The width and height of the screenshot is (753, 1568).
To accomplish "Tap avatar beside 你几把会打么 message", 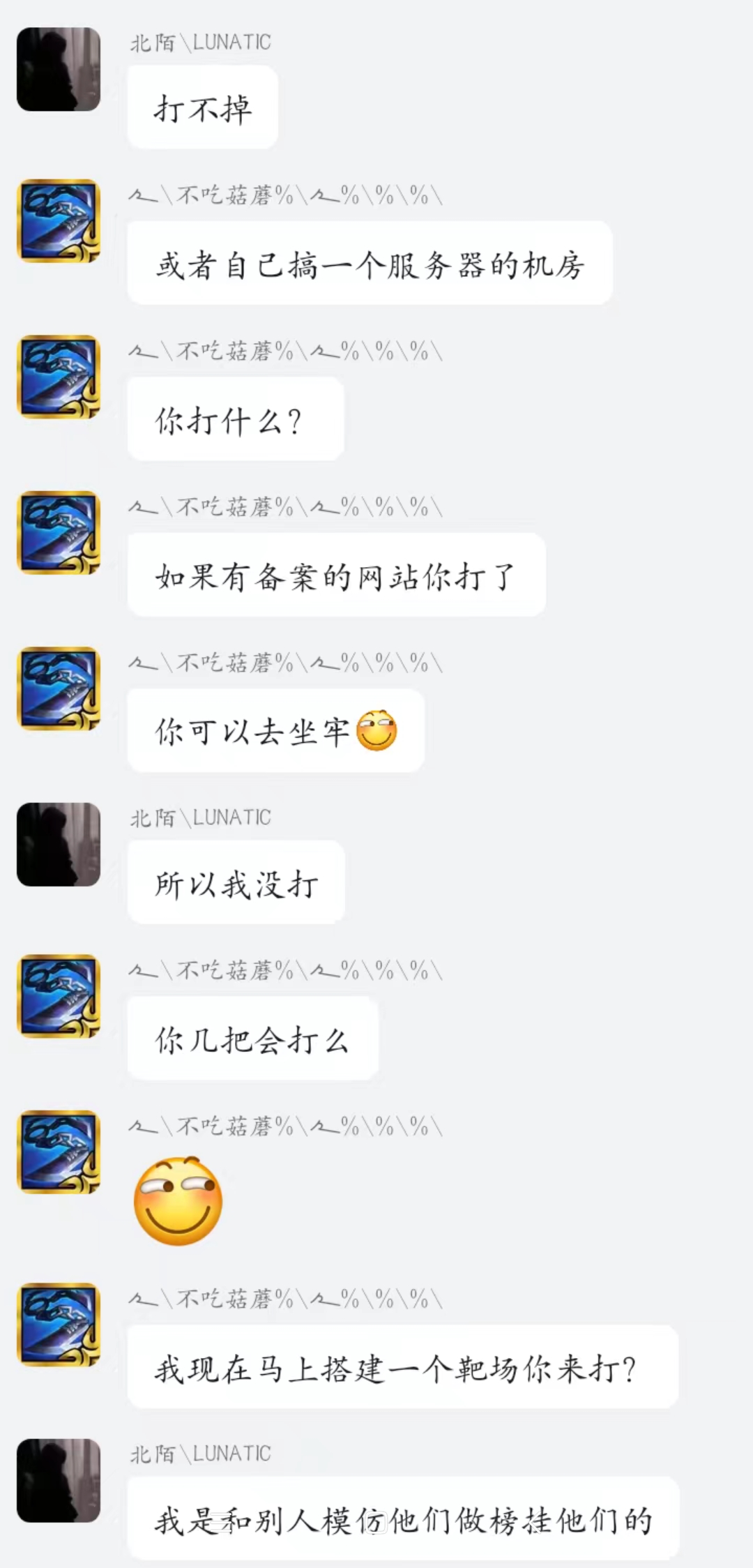I will pos(59,996).
